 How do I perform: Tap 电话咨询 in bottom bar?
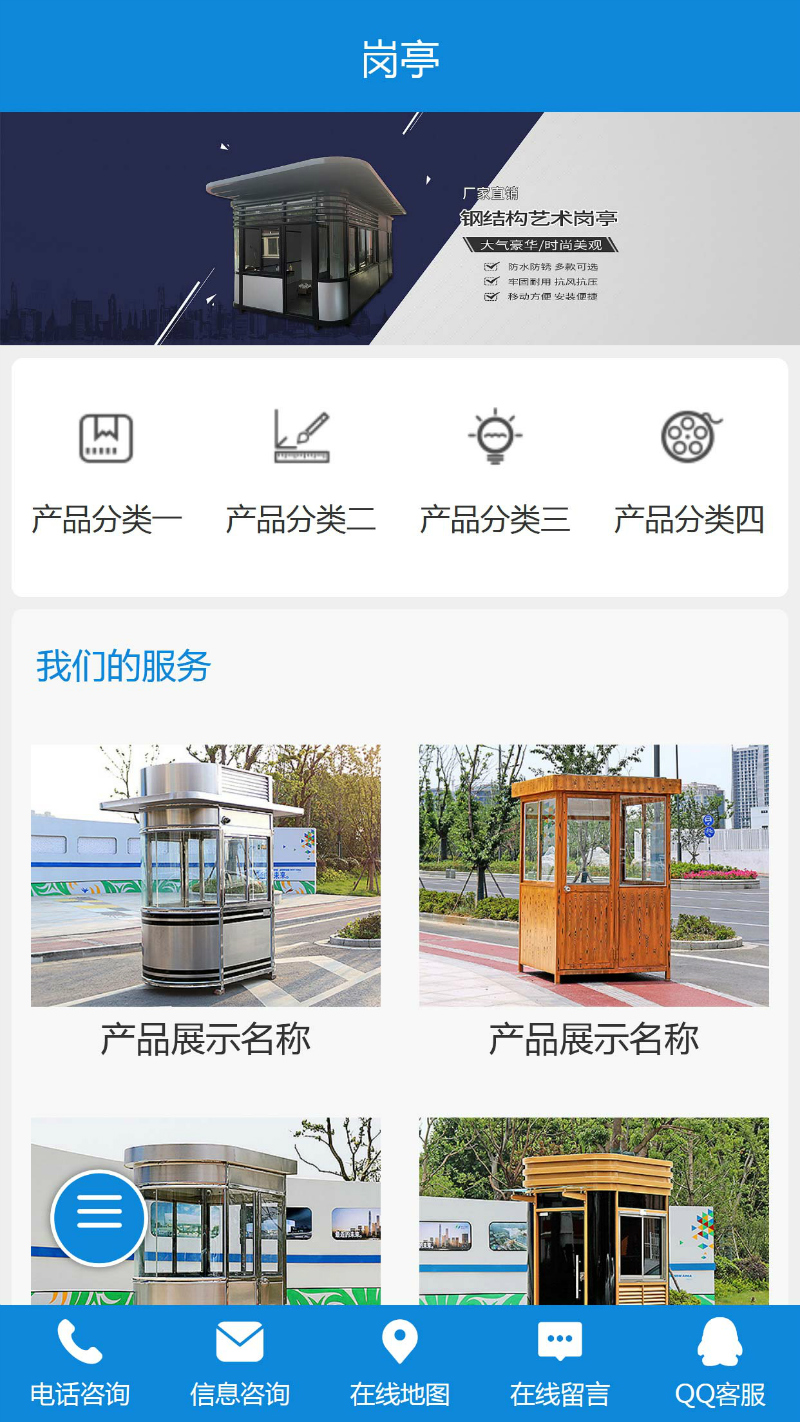pos(80,1363)
